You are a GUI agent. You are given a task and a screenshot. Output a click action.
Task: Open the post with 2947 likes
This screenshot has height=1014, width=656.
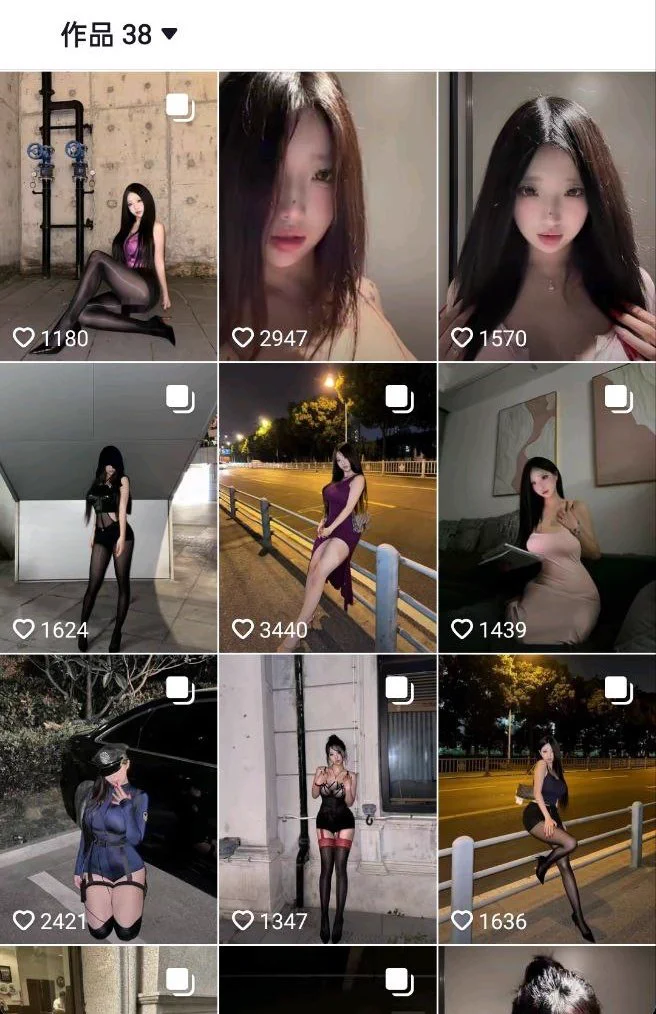327,215
